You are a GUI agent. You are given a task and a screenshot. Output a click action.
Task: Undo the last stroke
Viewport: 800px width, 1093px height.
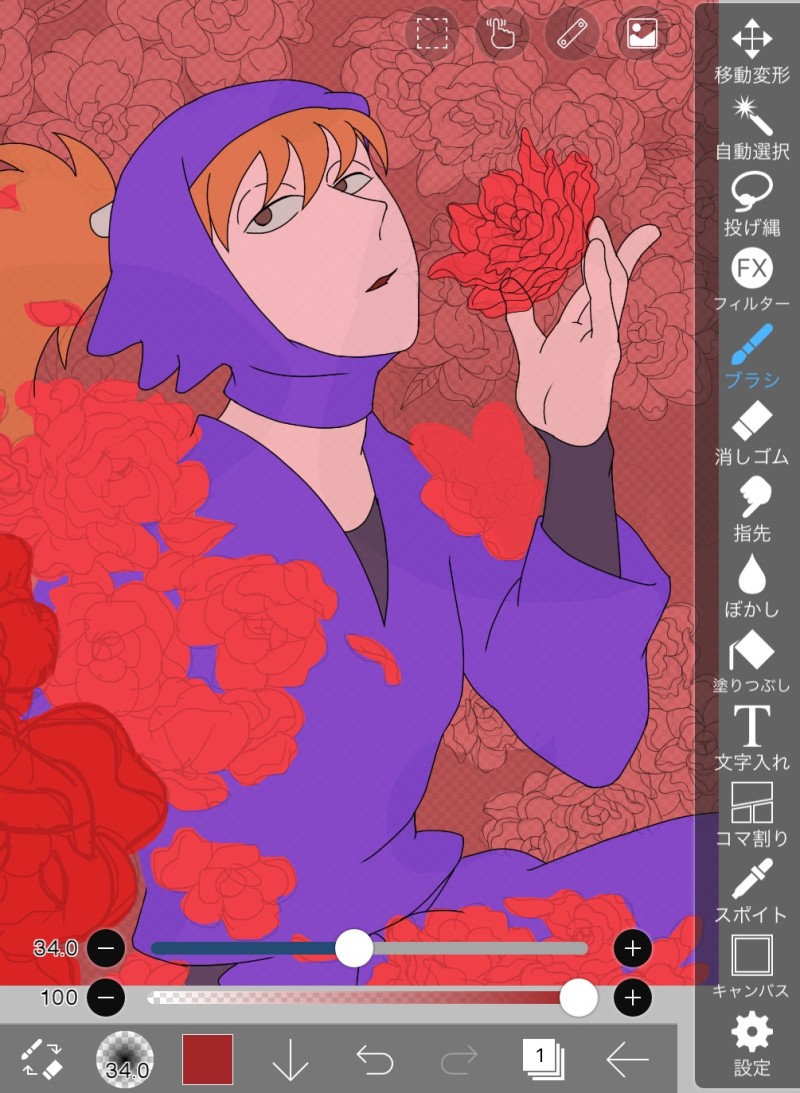tap(374, 1059)
